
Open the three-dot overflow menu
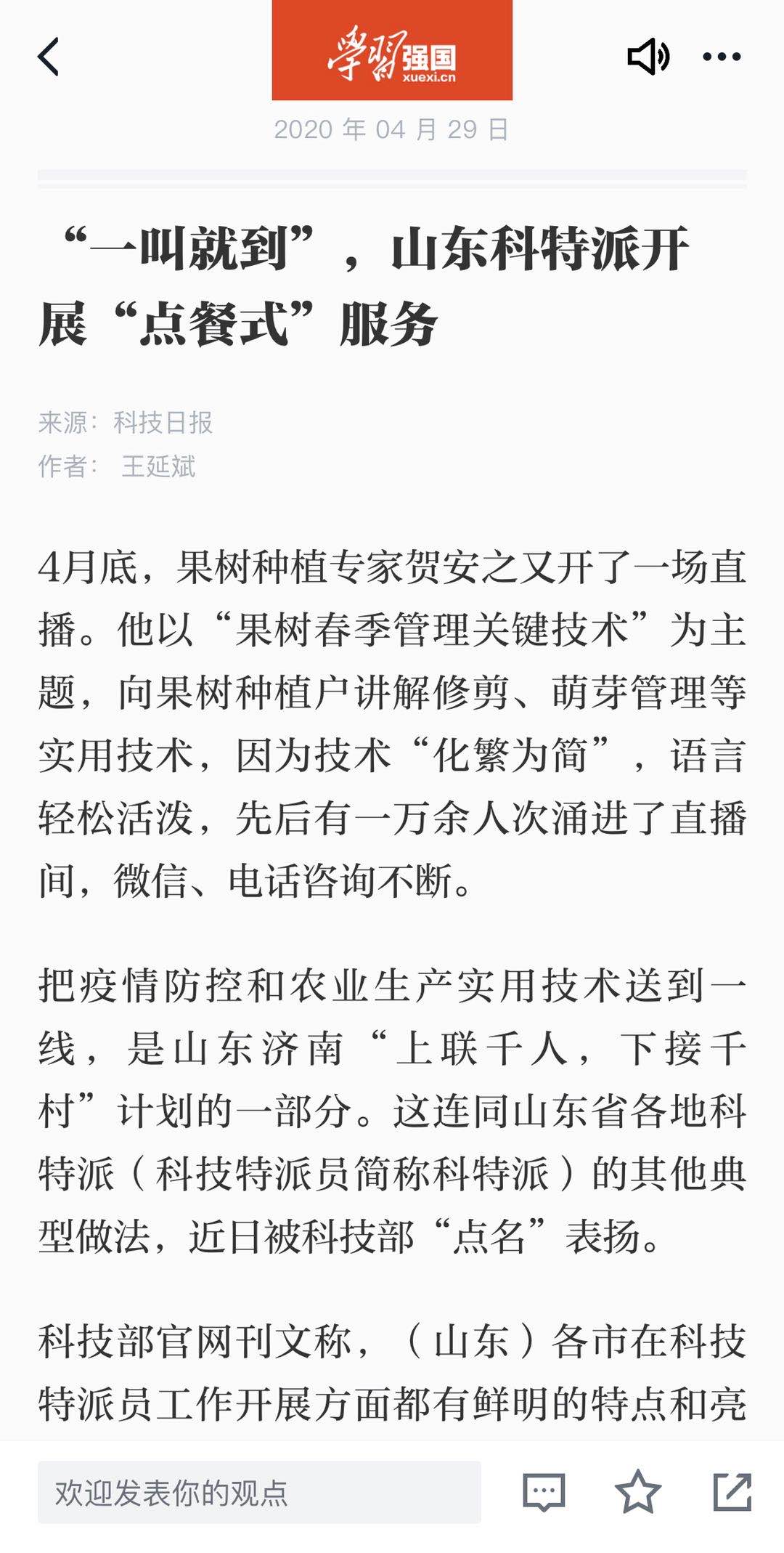pos(722,57)
